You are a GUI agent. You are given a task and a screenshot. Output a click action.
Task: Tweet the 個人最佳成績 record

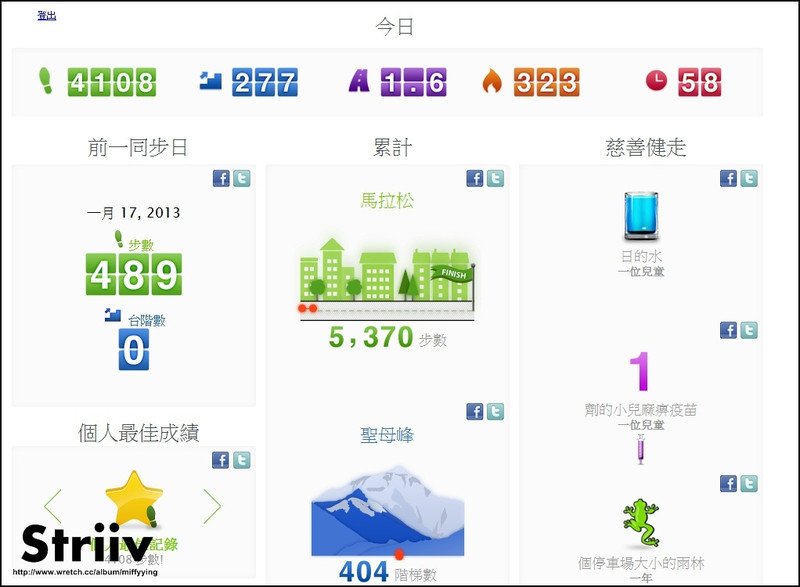coord(241,460)
